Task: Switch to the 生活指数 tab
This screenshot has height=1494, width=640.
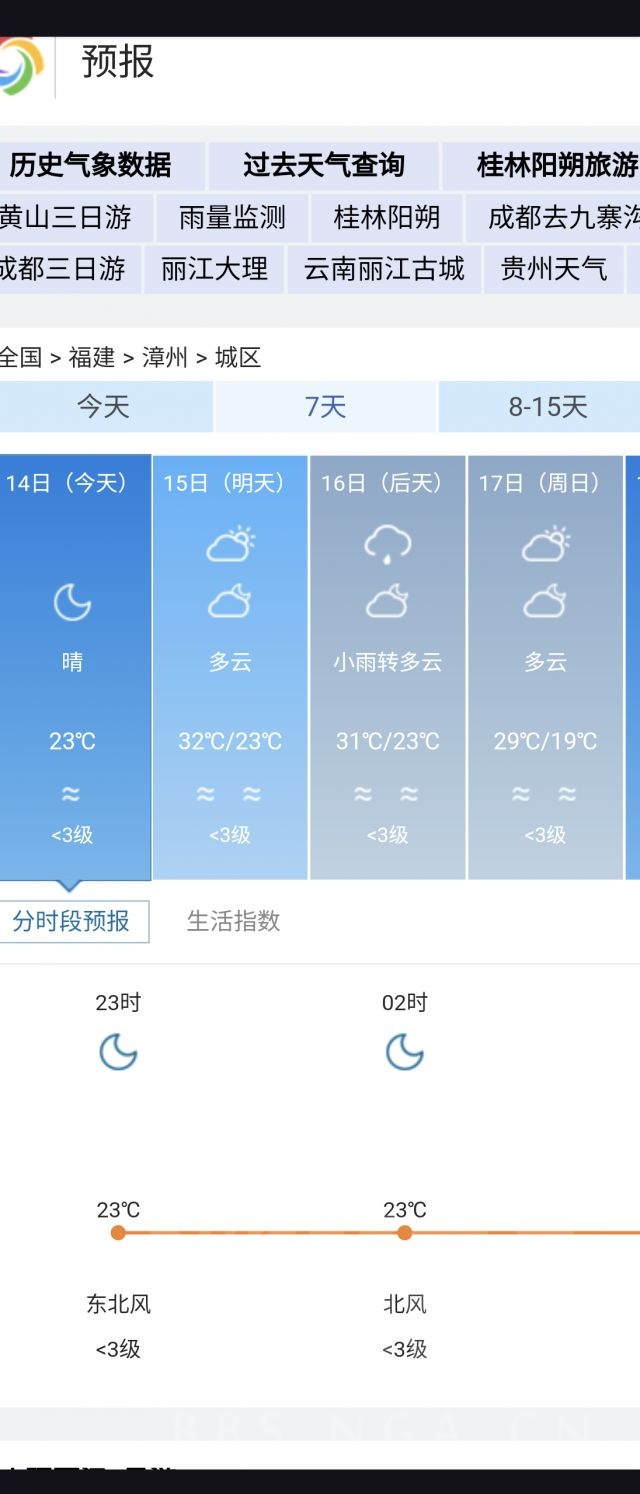Action: click(x=233, y=921)
